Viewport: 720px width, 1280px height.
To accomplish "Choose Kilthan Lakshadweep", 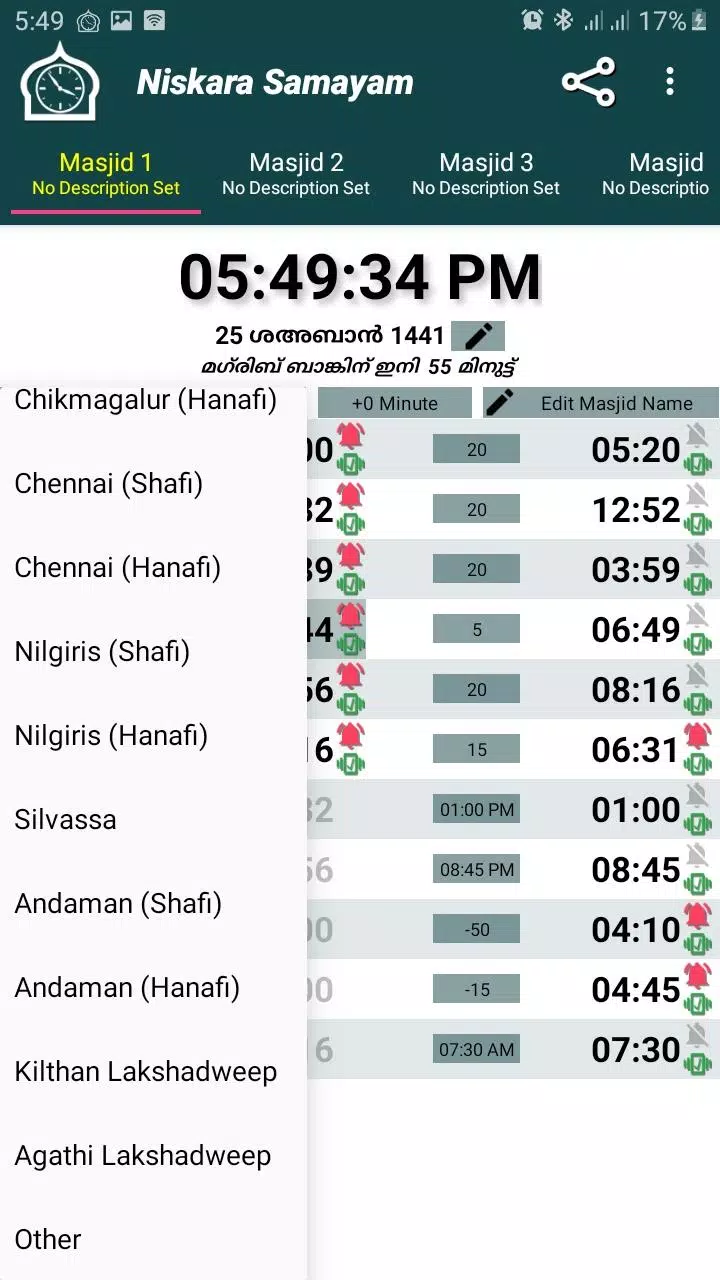I will point(146,1072).
